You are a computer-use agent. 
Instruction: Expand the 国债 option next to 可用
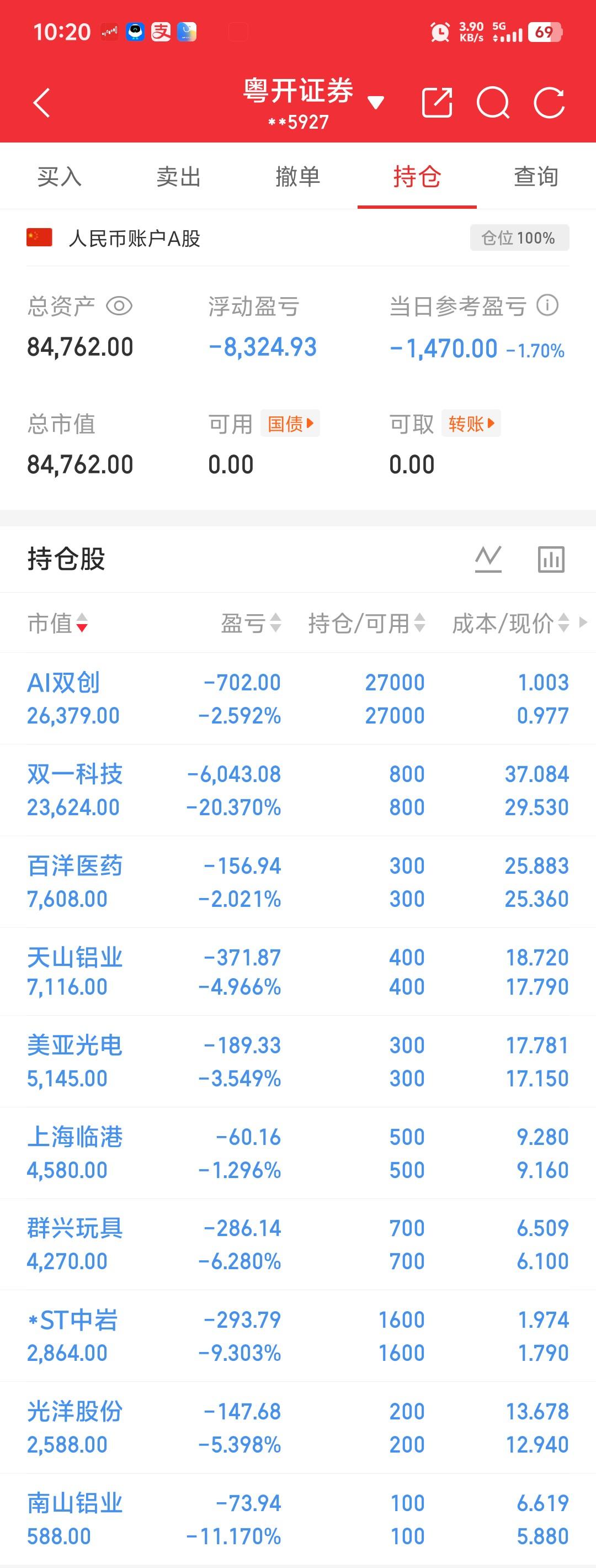click(x=290, y=424)
